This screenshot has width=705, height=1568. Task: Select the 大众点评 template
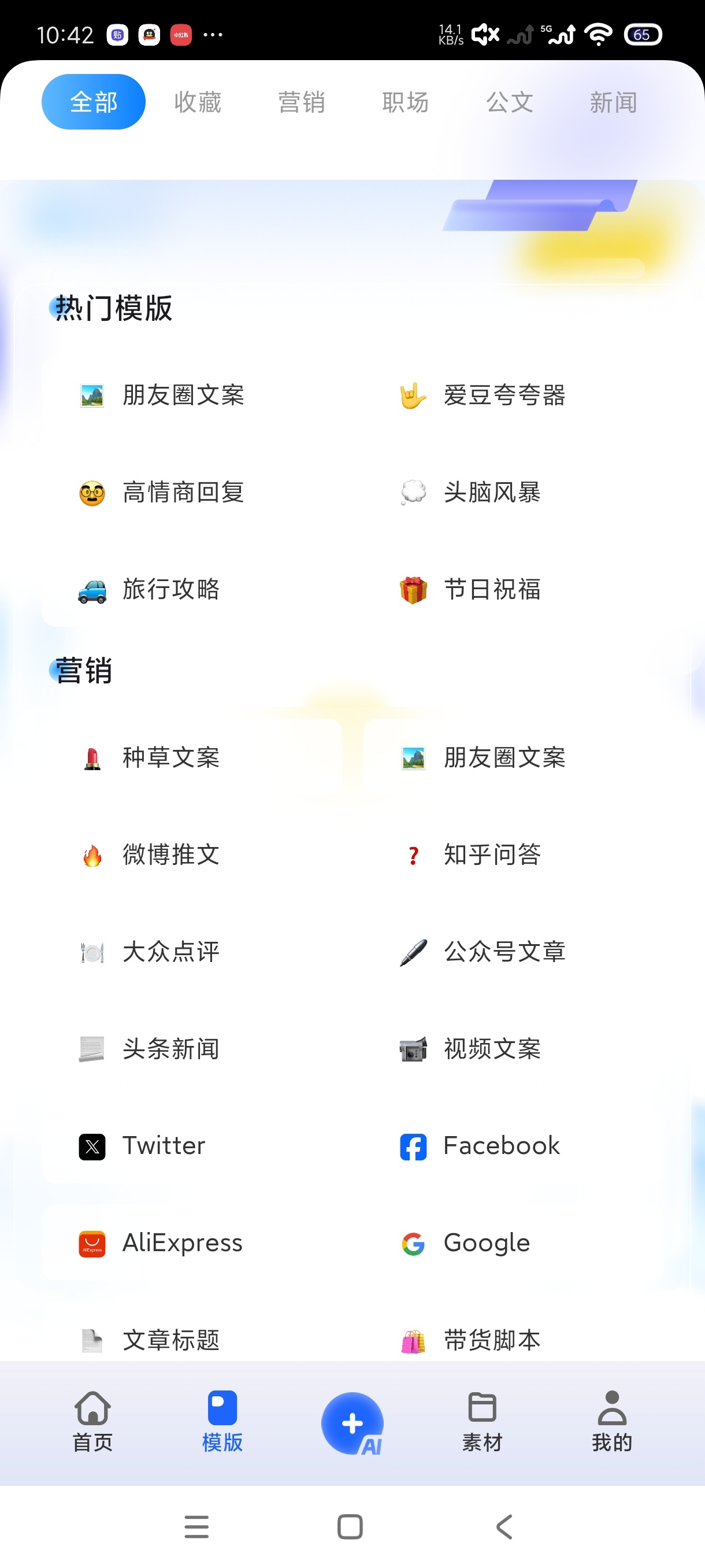(171, 952)
